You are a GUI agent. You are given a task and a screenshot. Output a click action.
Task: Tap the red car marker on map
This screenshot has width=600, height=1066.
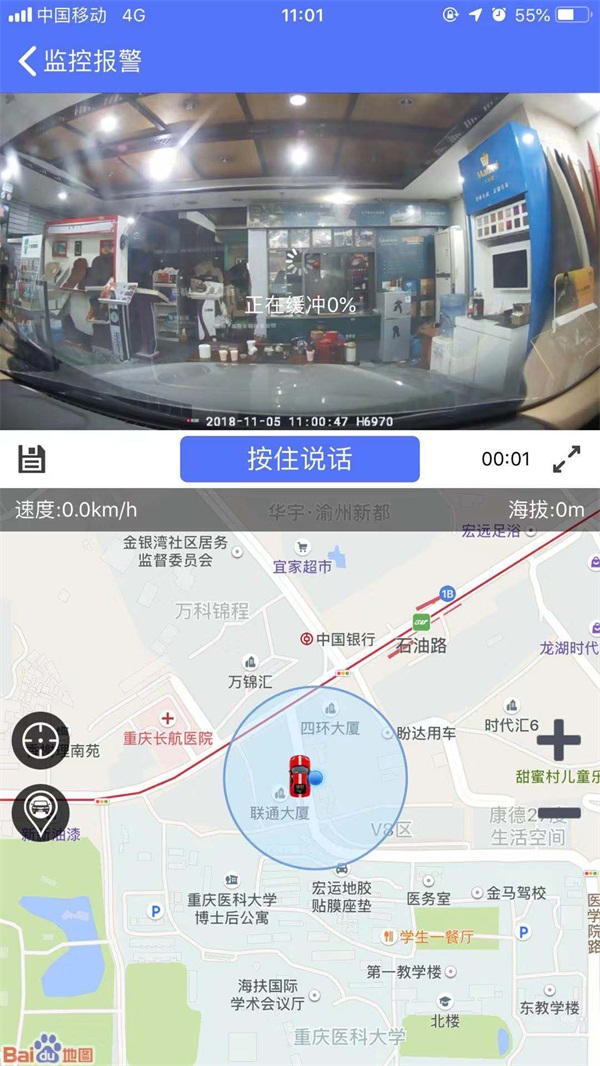coord(299,775)
